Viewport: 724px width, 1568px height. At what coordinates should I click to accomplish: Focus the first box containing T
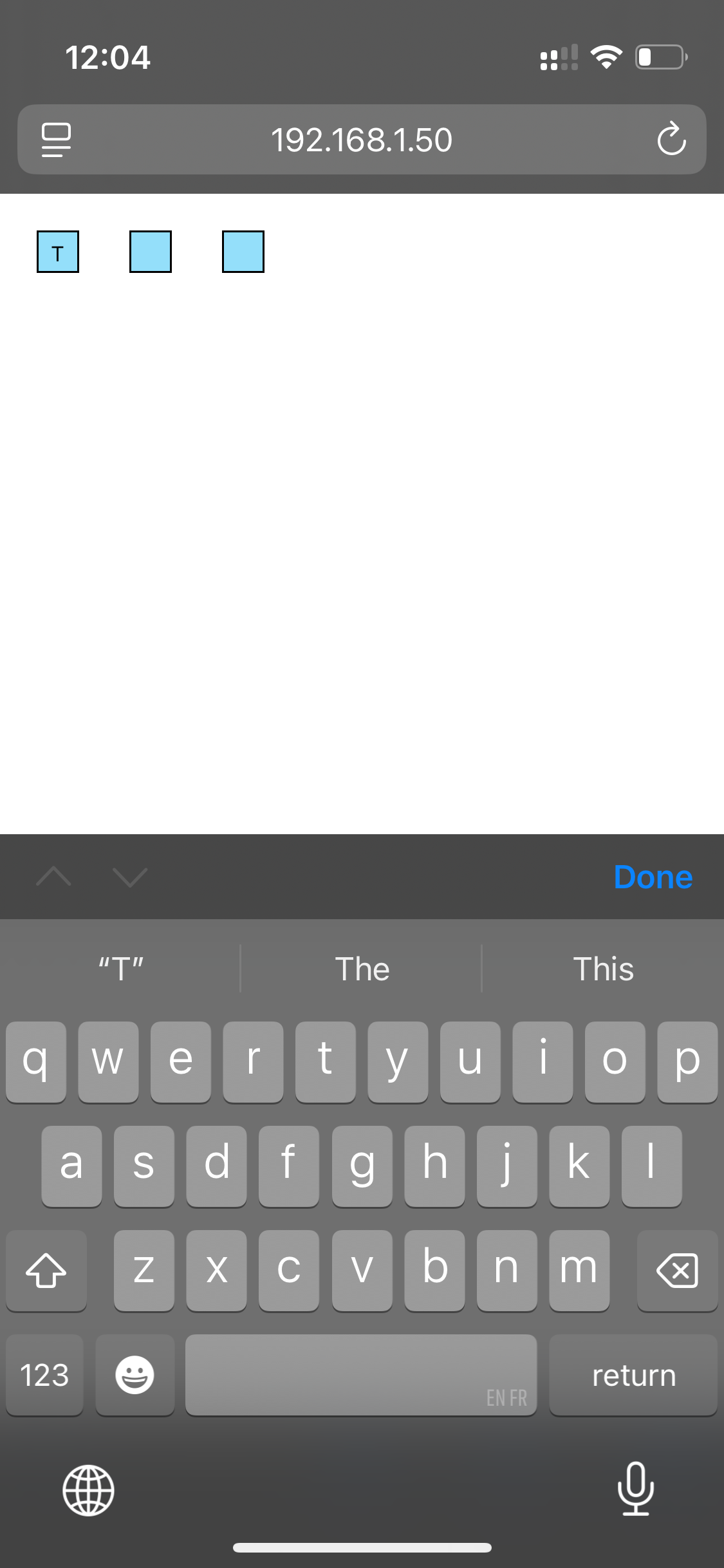coord(58,252)
